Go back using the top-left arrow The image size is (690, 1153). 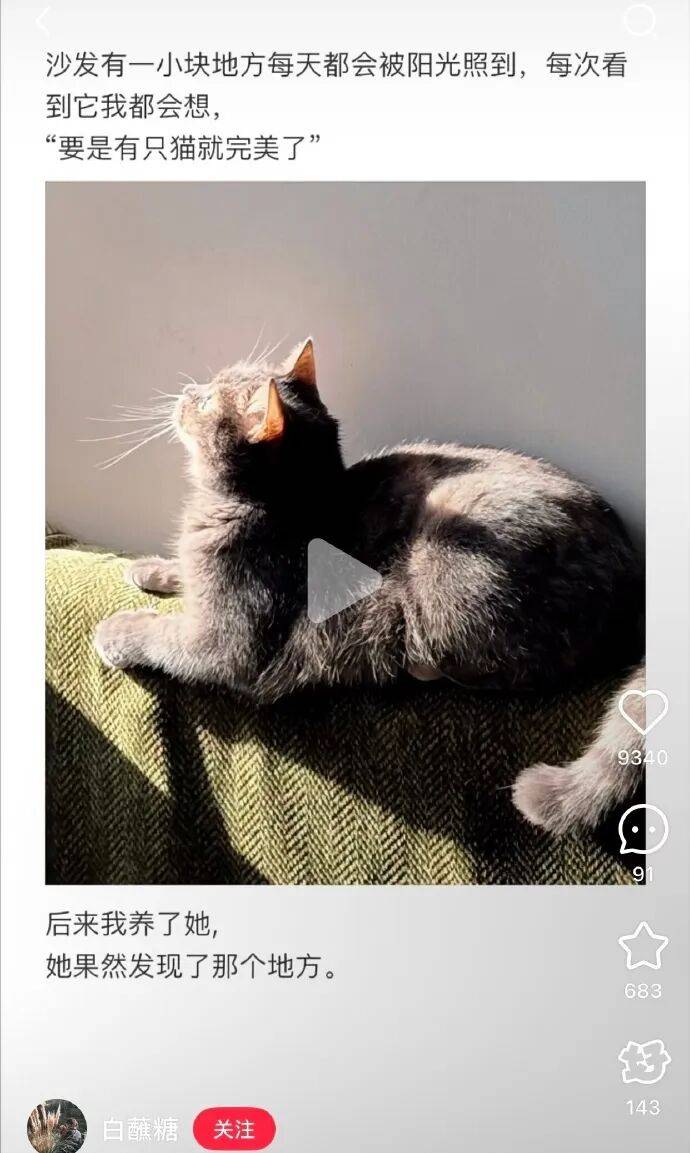pyautogui.click(x=42, y=19)
